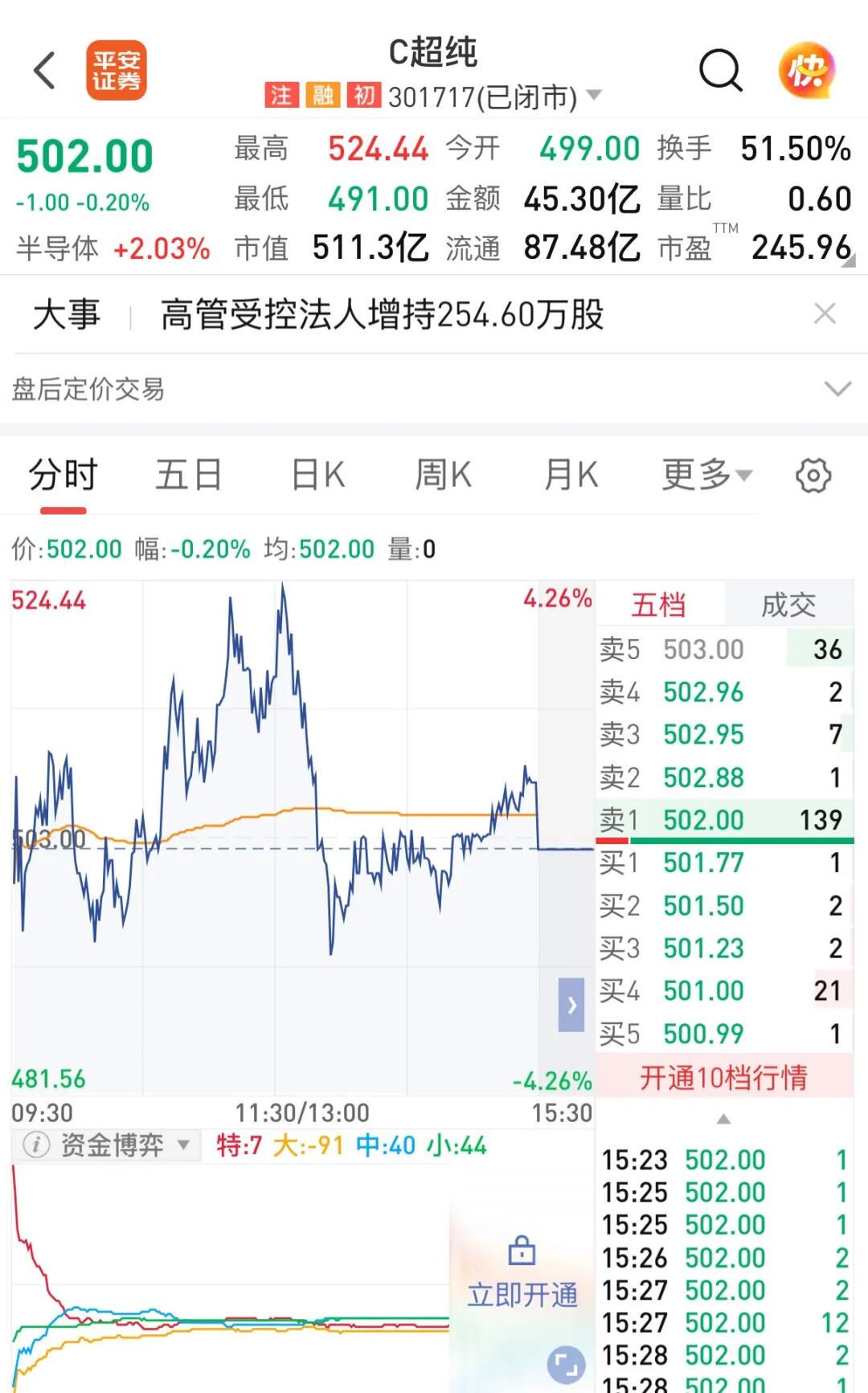Switch to the 周K chart tab
Viewport: 868px width, 1393px height.
[443, 475]
